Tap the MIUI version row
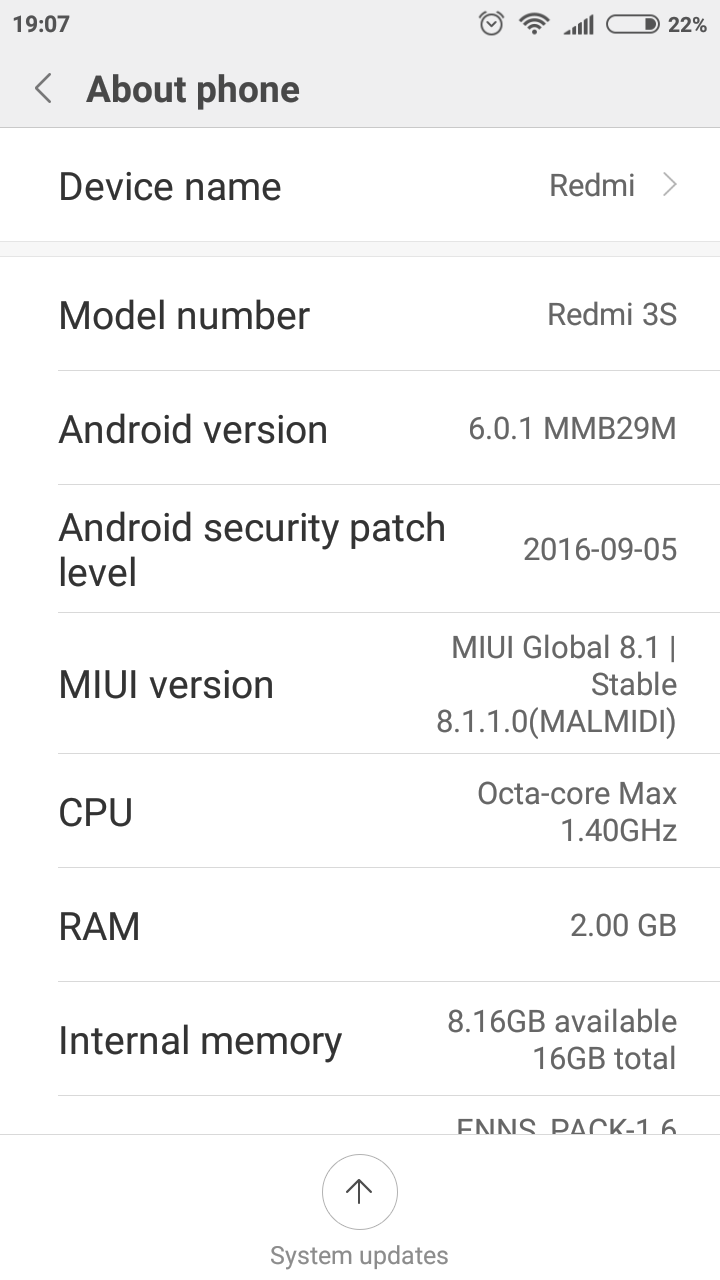 (360, 684)
